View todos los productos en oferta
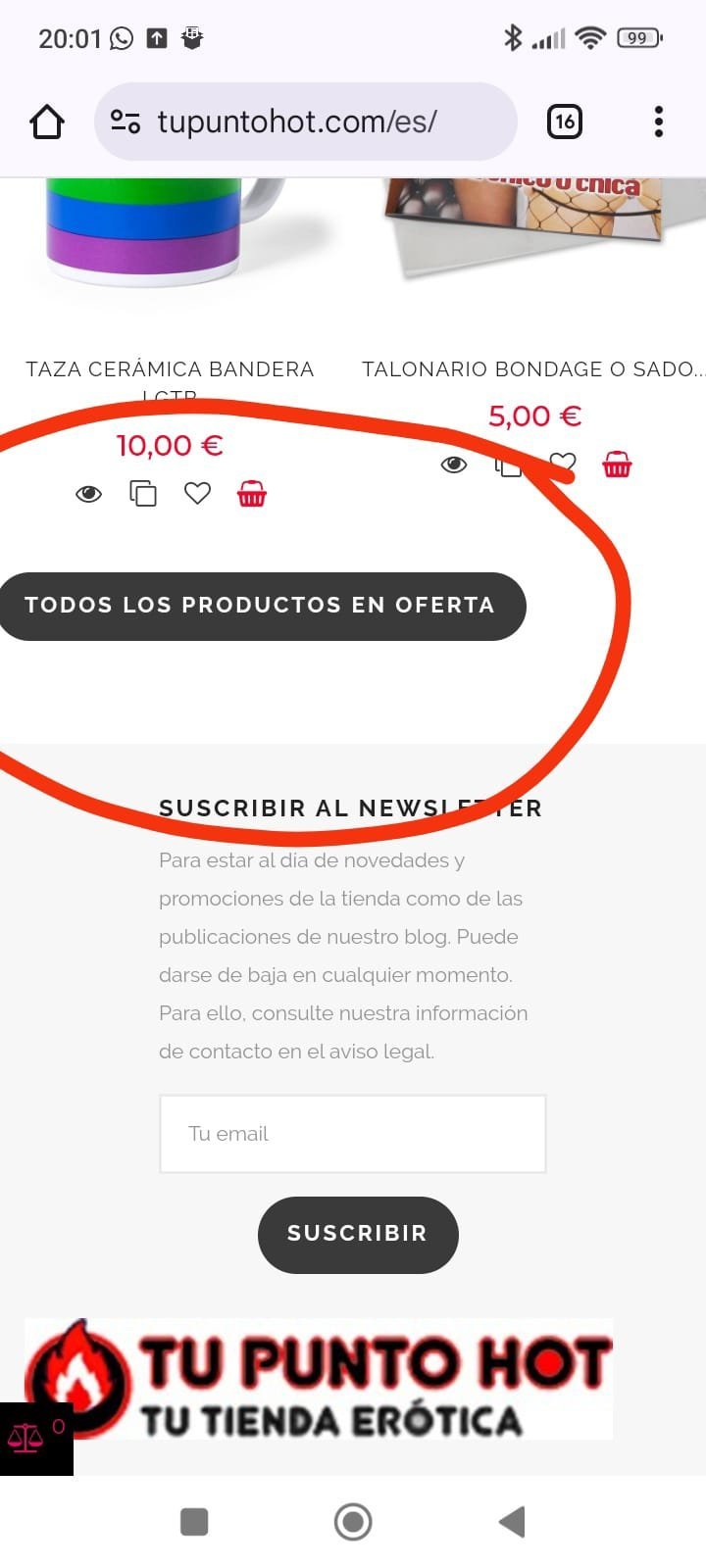706x1568 pixels. 260,606
